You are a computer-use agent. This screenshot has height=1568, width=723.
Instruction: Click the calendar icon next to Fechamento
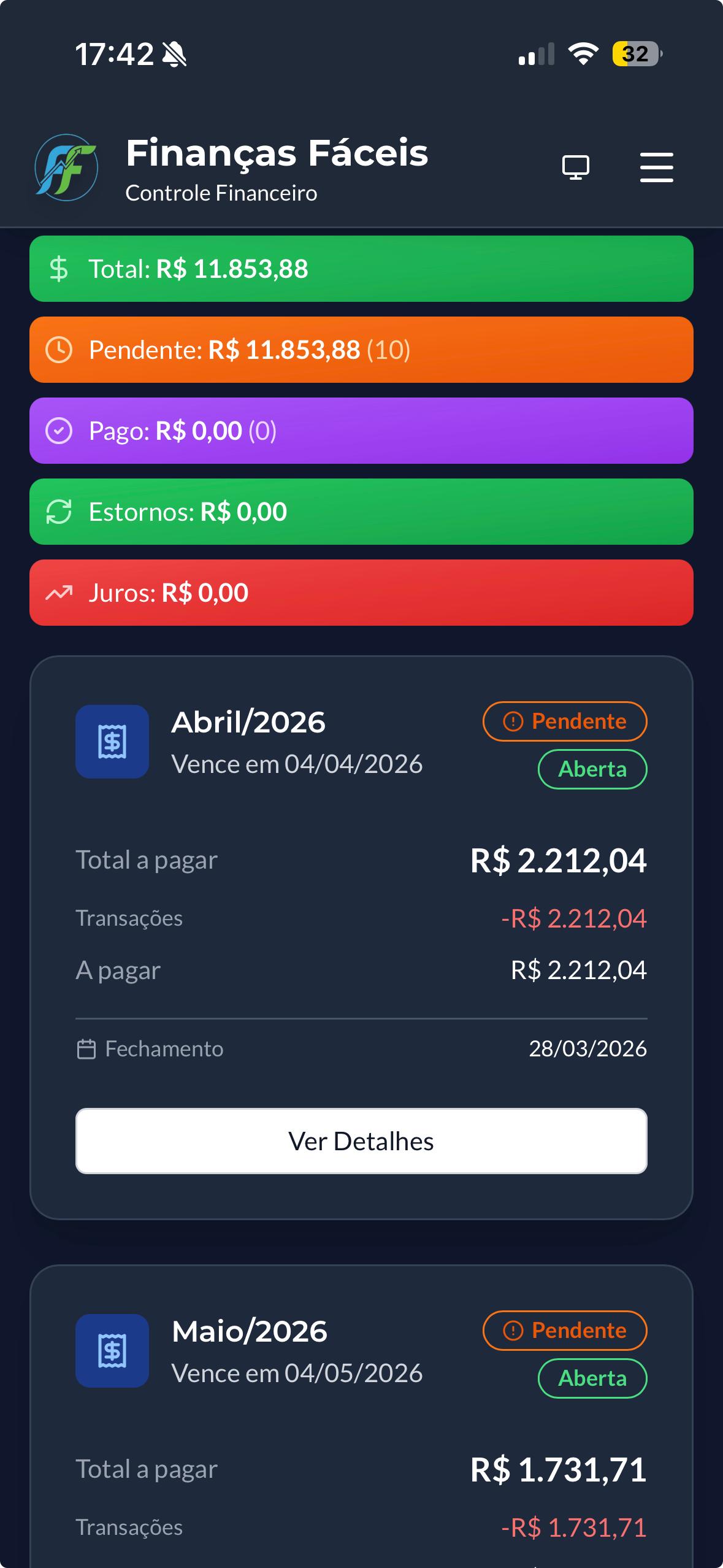pyautogui.click(x=86, y=1049)
